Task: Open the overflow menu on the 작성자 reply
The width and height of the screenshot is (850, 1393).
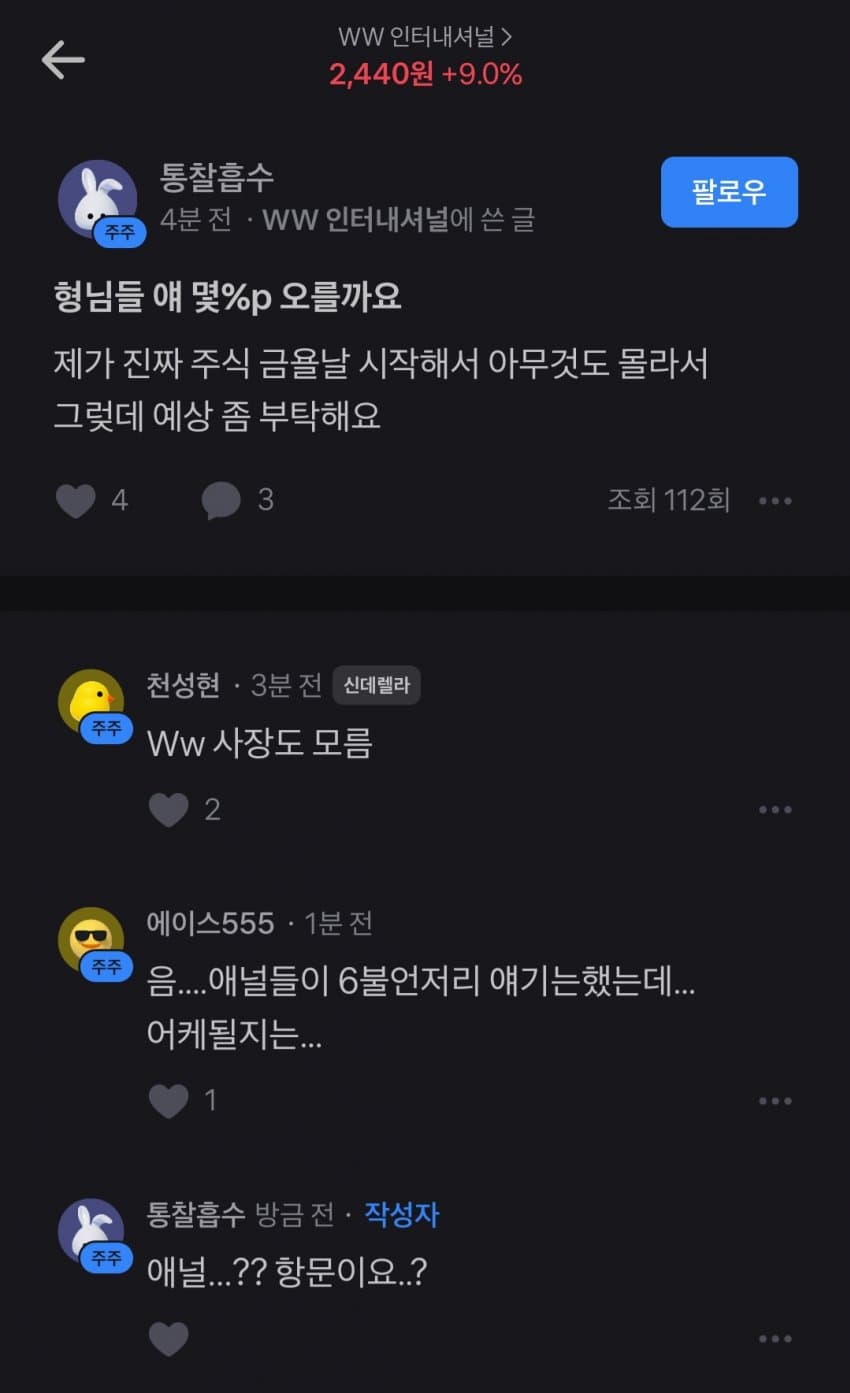Action: coord(775,1339)
